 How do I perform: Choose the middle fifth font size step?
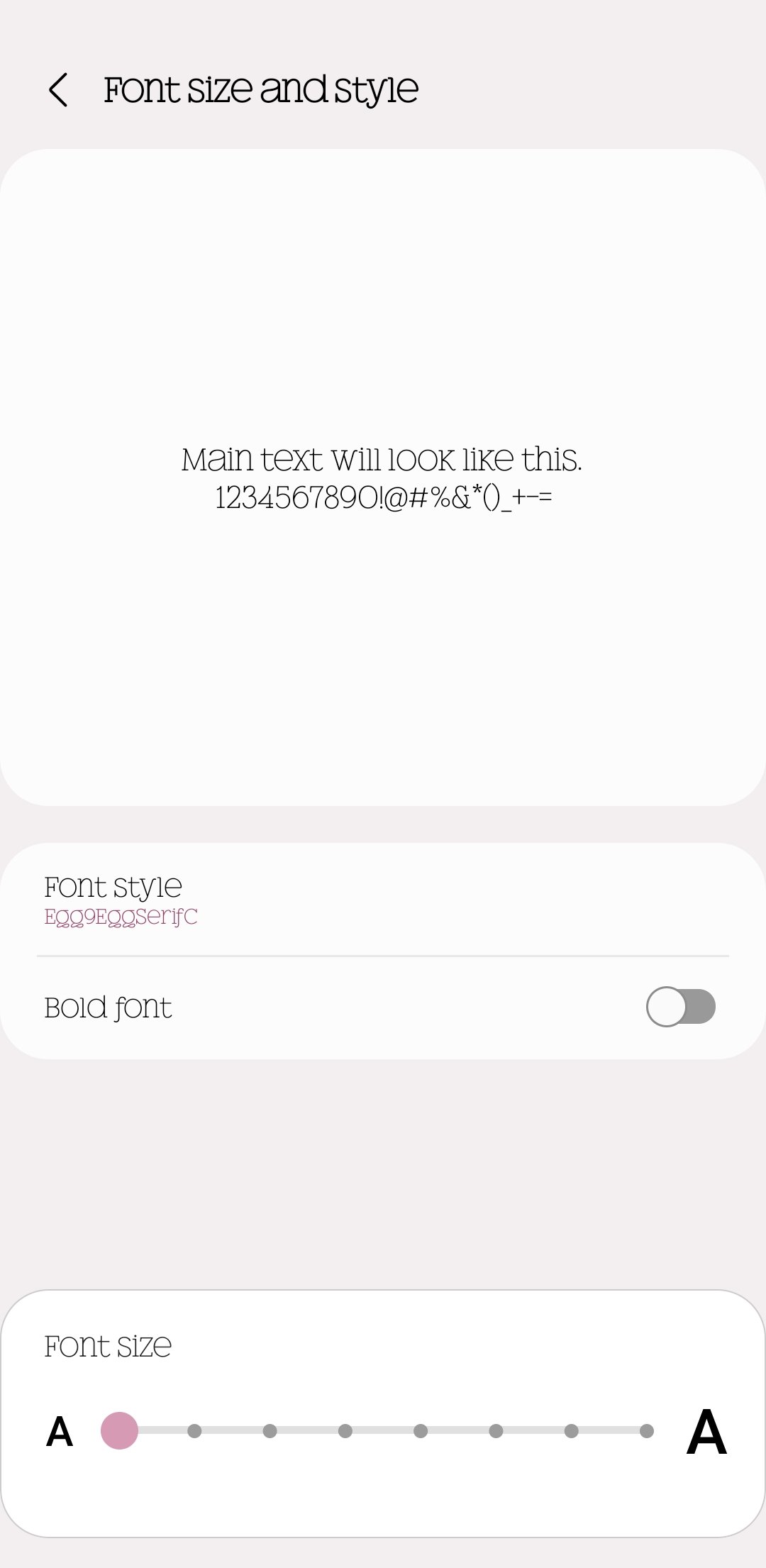421,1431
